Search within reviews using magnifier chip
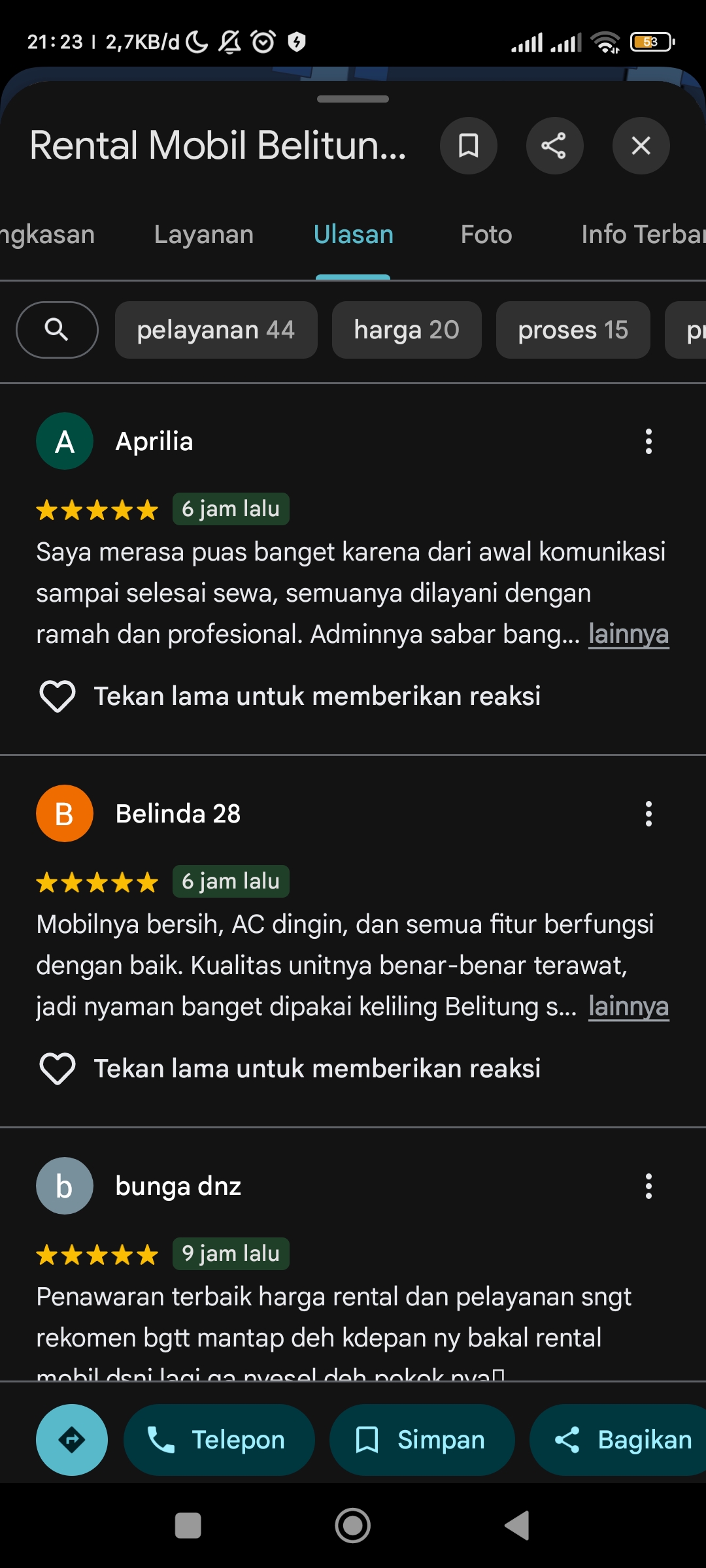This screenshot has height=1568, width=706. (x=57, y=330)
